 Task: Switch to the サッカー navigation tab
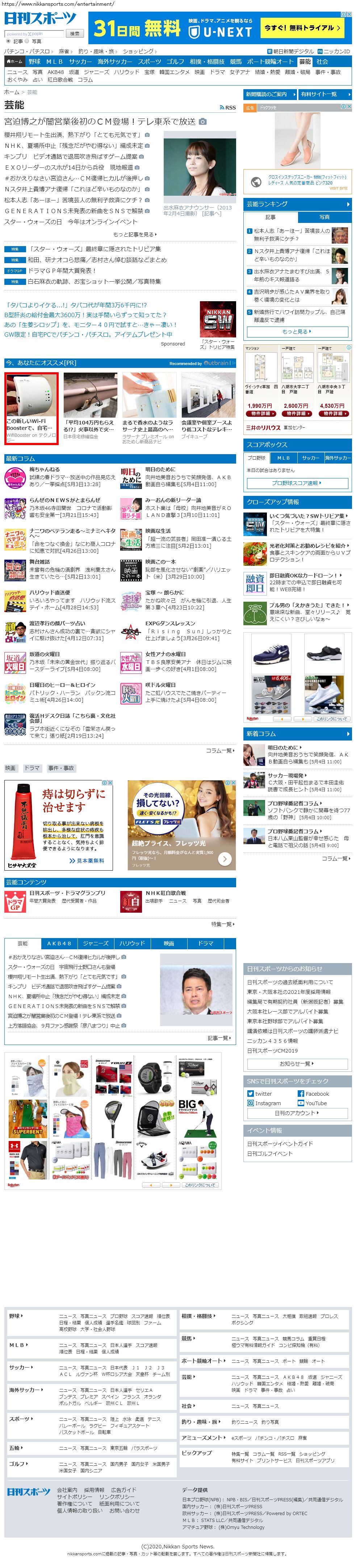[x=80, y=62]
